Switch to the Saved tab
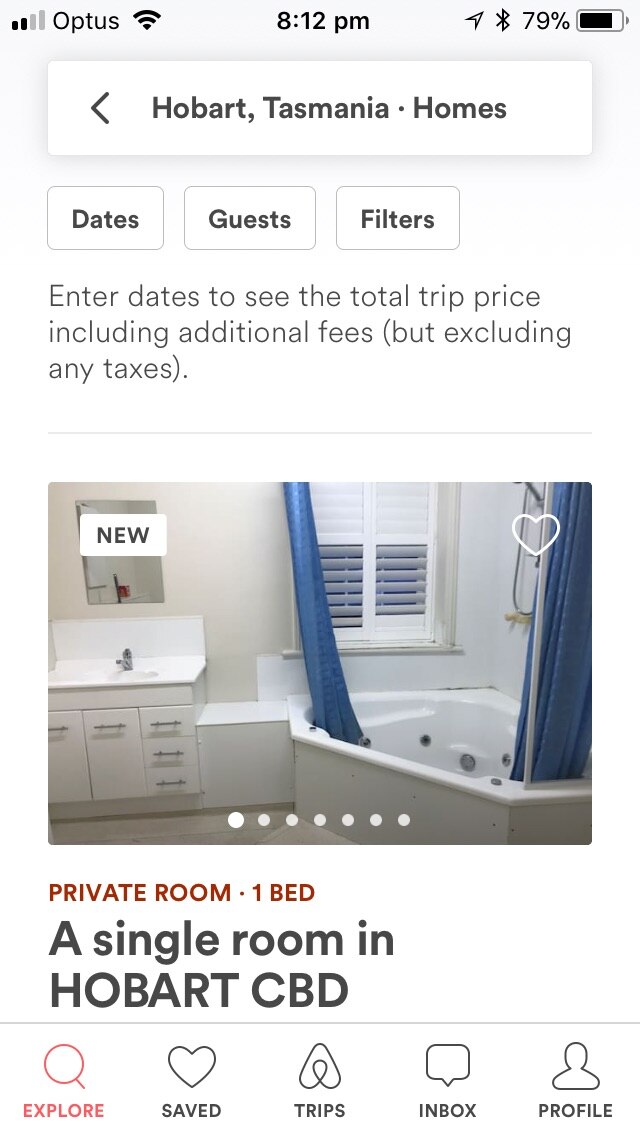The height and width of the screenshot is (1136, 640). click(191, 1081)
